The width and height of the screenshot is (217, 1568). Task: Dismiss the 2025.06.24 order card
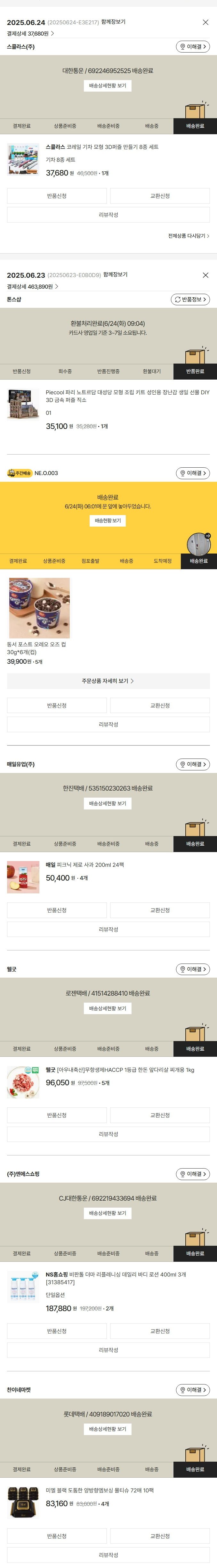pos(205,22)
